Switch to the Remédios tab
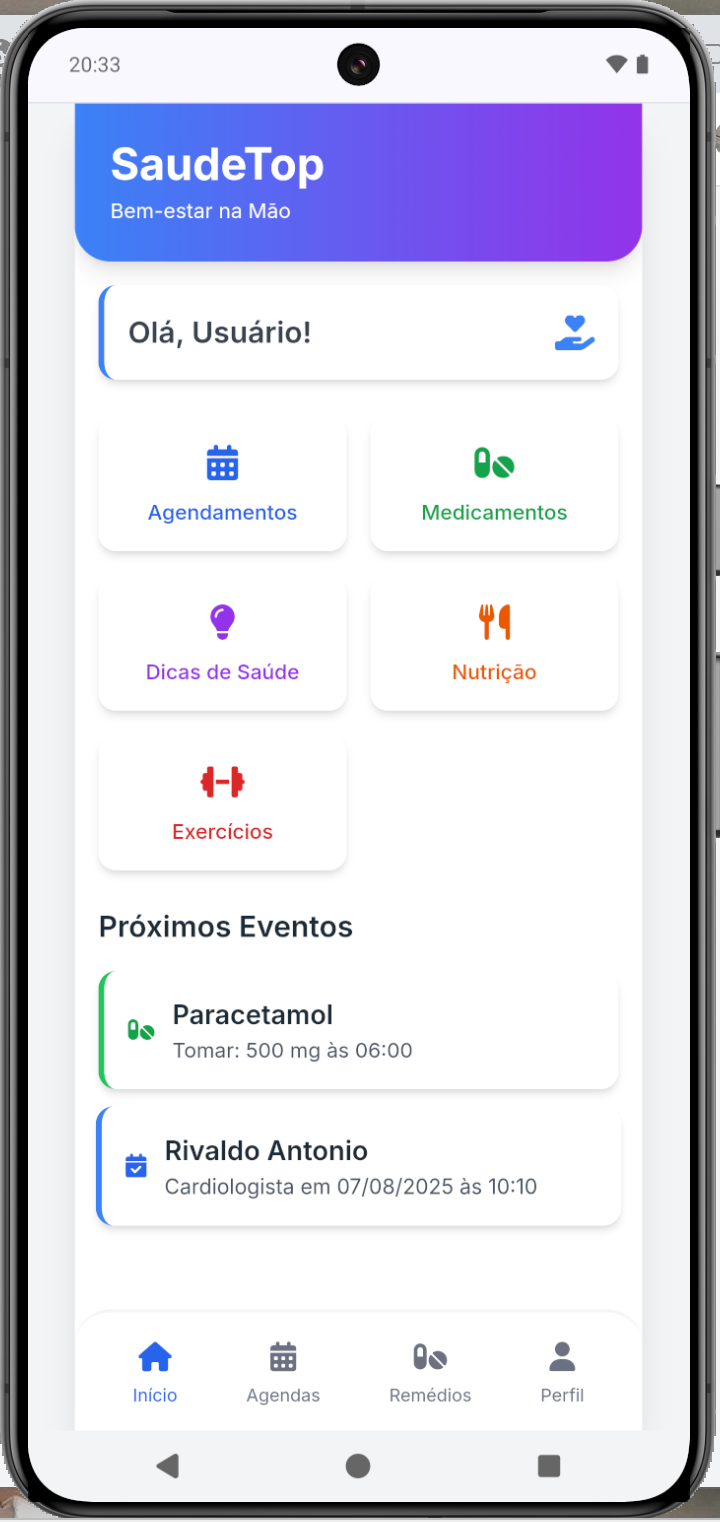The image size is (720, 1522). click(x=430, y=1373)
